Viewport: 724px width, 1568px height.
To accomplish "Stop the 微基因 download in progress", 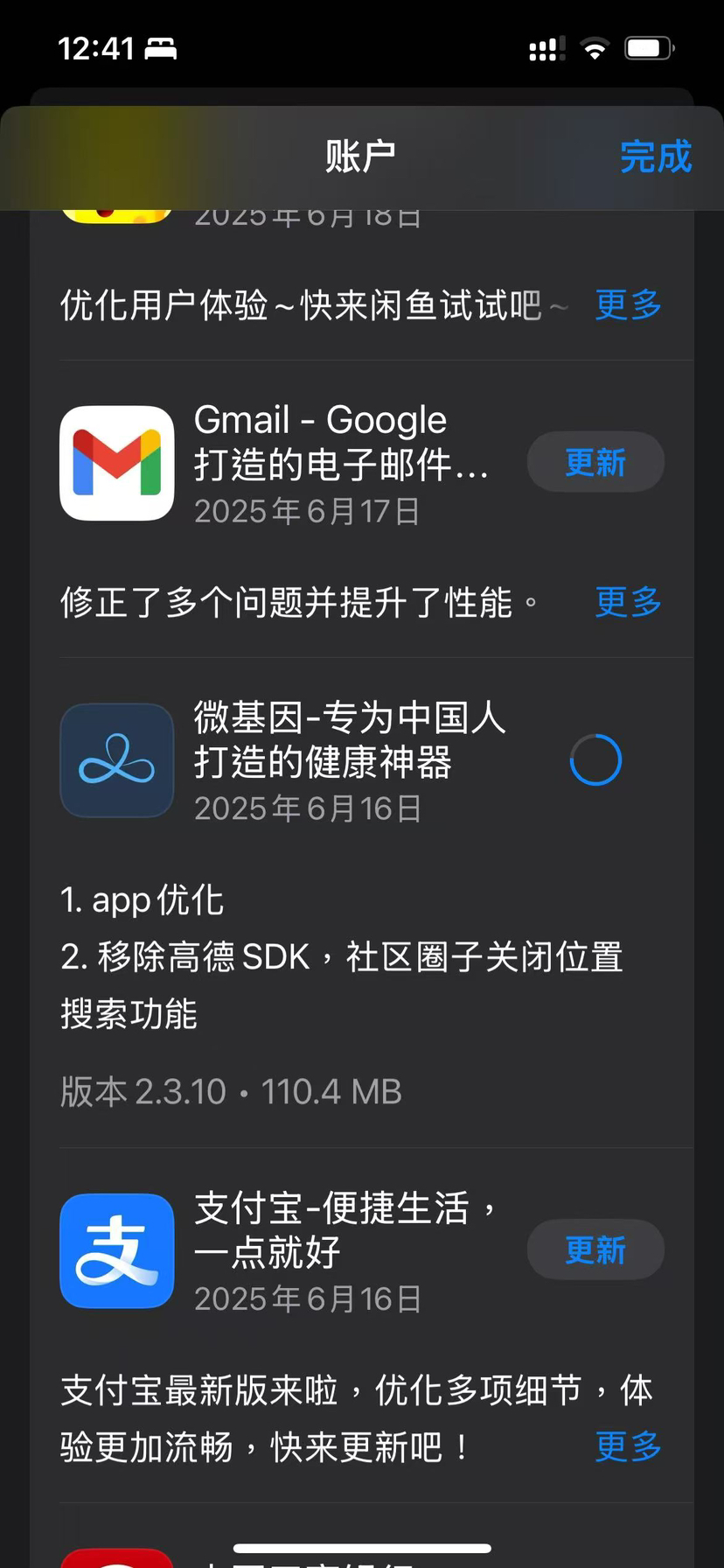I will tap(595, 759).
